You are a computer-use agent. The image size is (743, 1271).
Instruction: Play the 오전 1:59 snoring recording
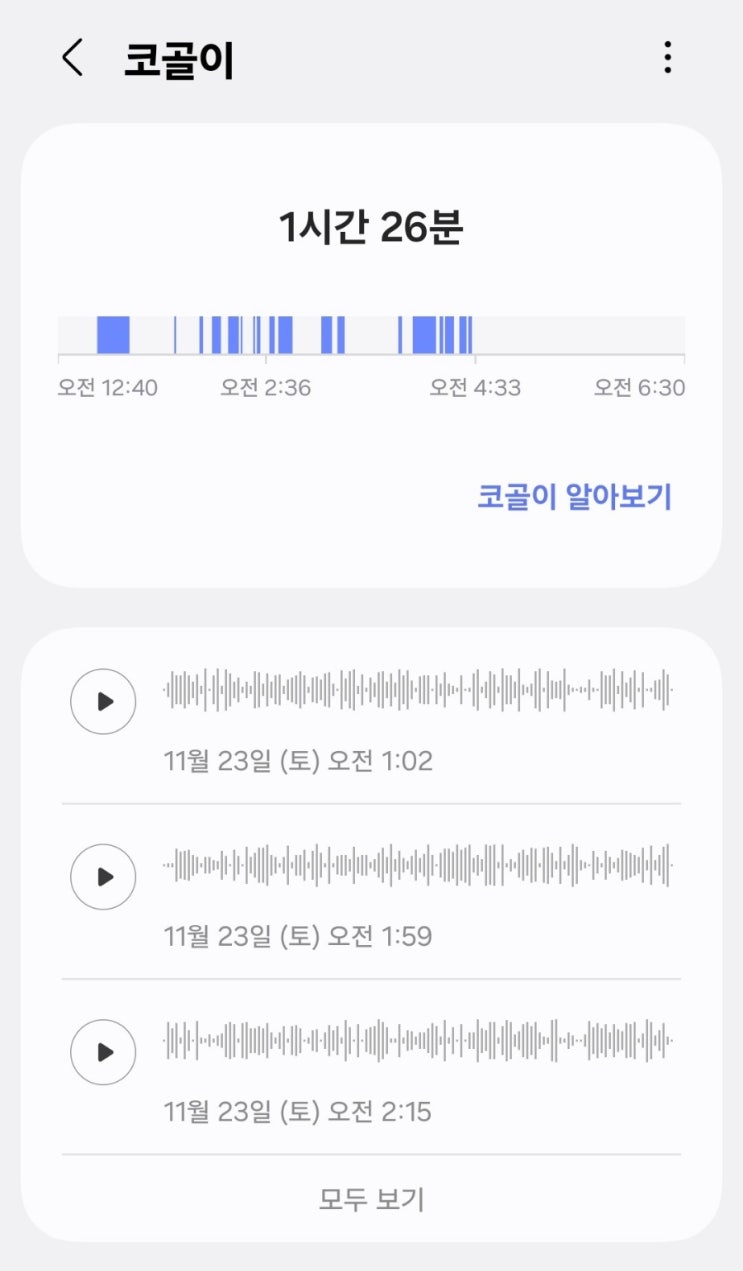click(x=103, y=877)
